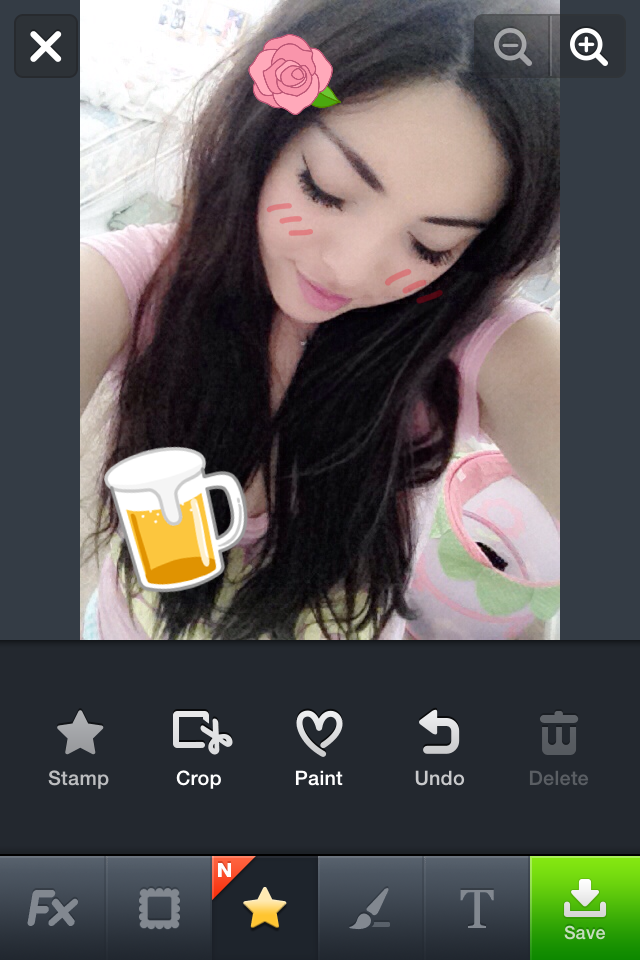The height and width of the screenshot is (960, 640).
Task: Undo the last edit
Action: (x=439, y=748)
